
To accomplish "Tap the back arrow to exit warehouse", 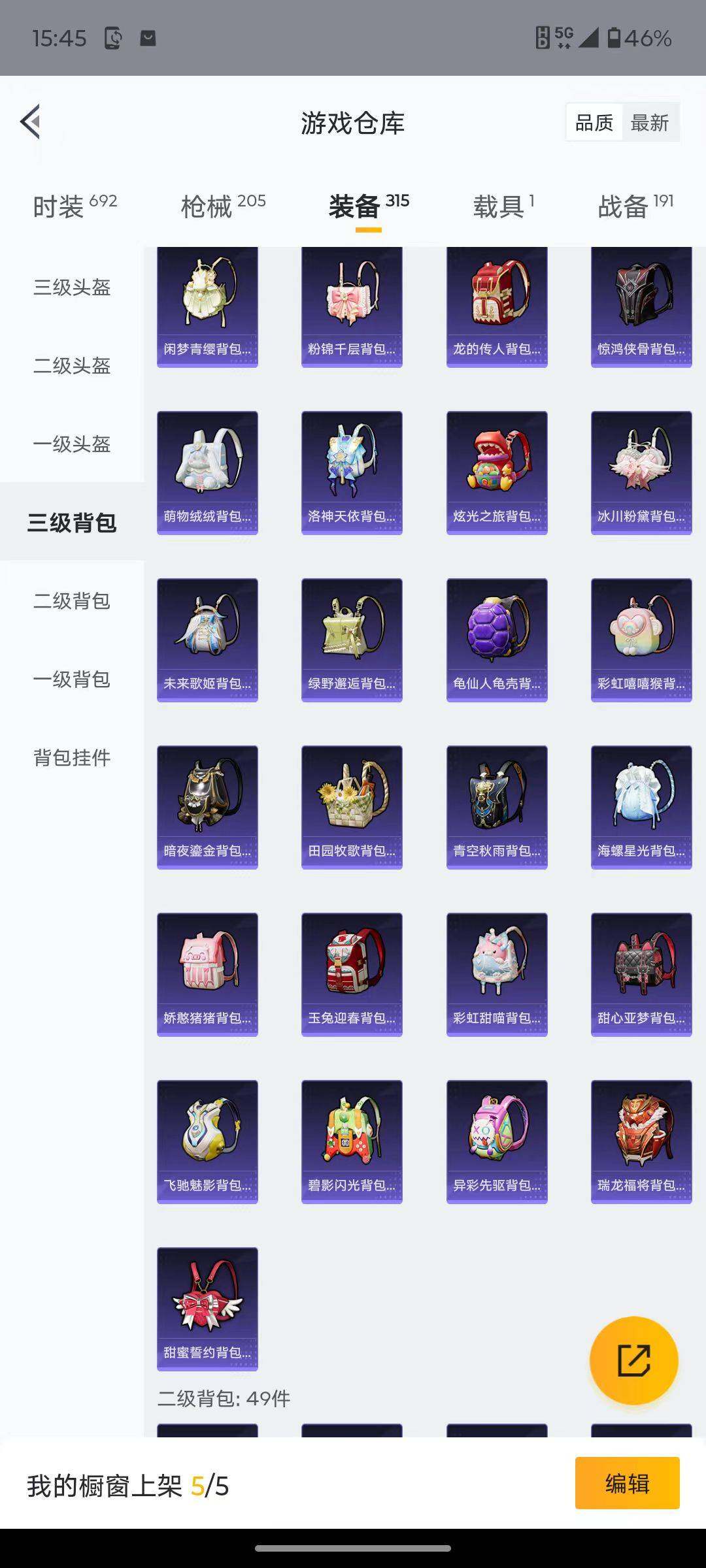I will (29, 122).
